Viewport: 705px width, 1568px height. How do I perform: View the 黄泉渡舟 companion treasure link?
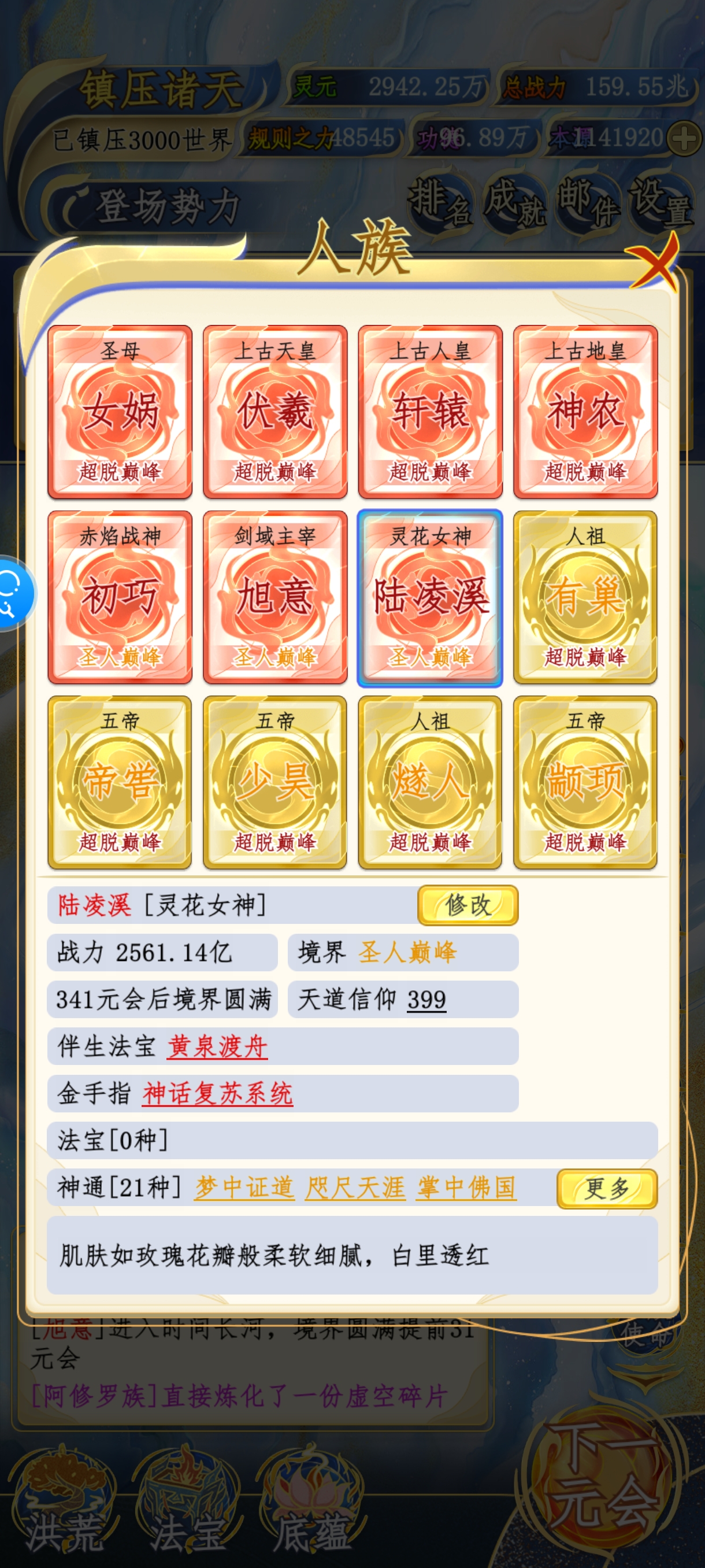[x=217, y=1046]
